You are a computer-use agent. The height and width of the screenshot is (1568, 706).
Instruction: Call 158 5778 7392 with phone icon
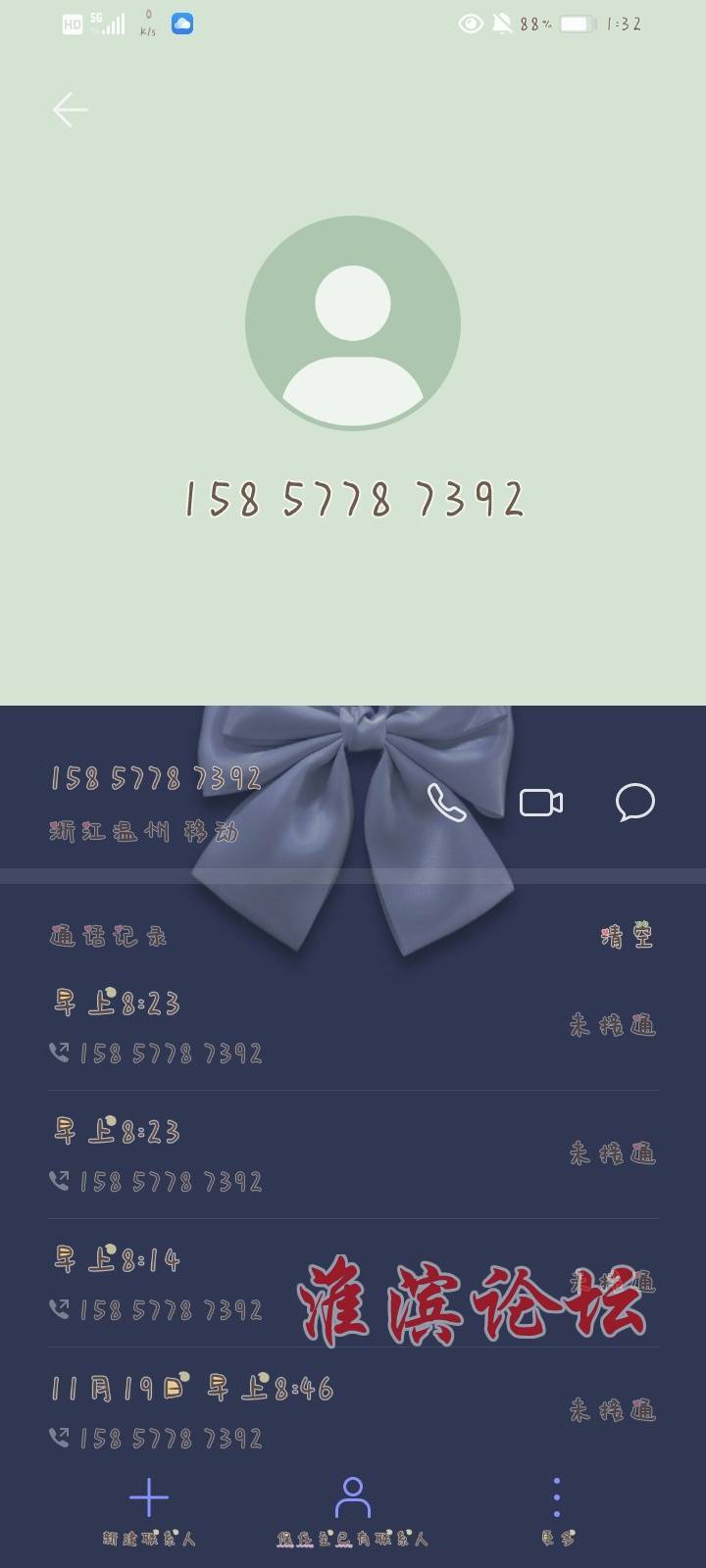click(x=446, y=803)
